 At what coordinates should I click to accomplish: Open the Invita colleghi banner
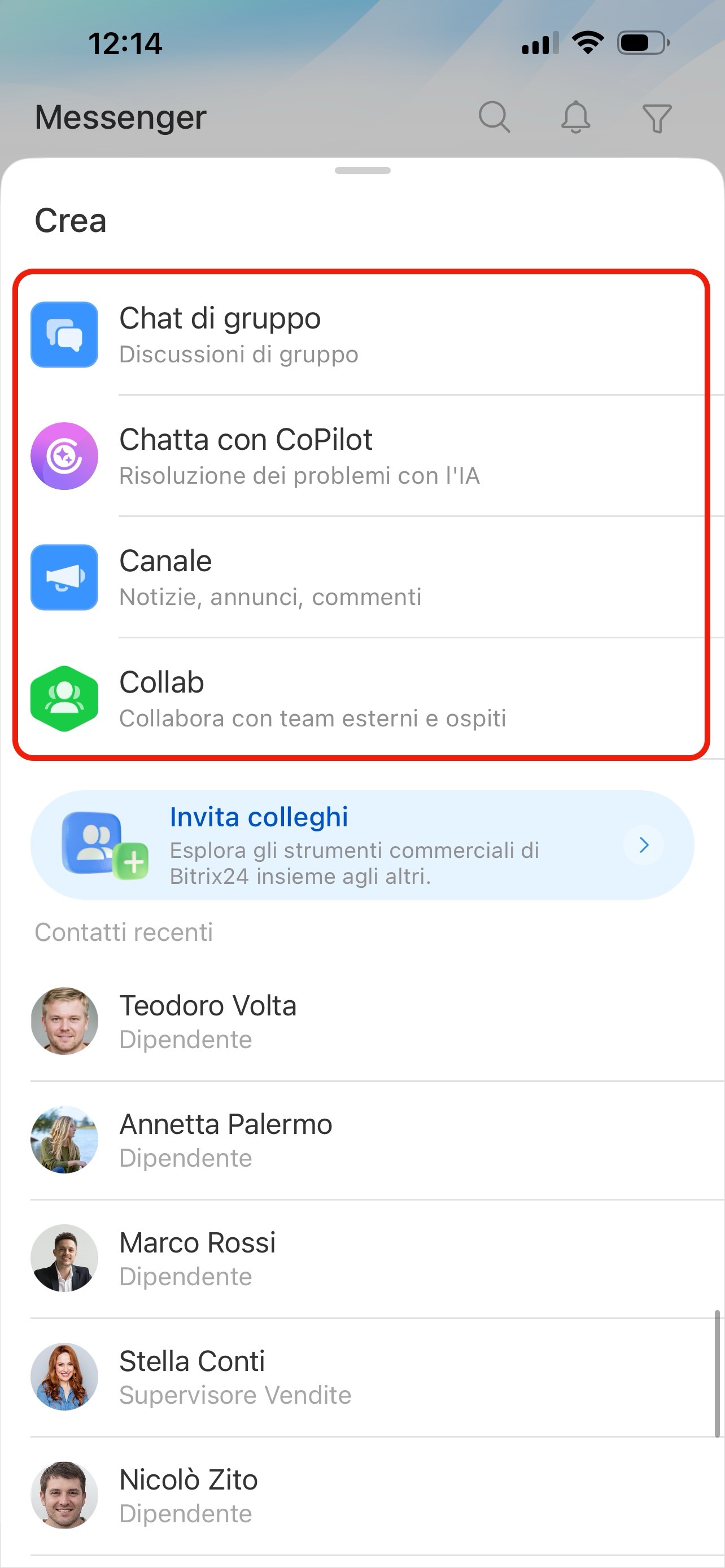tap(363, 845)
